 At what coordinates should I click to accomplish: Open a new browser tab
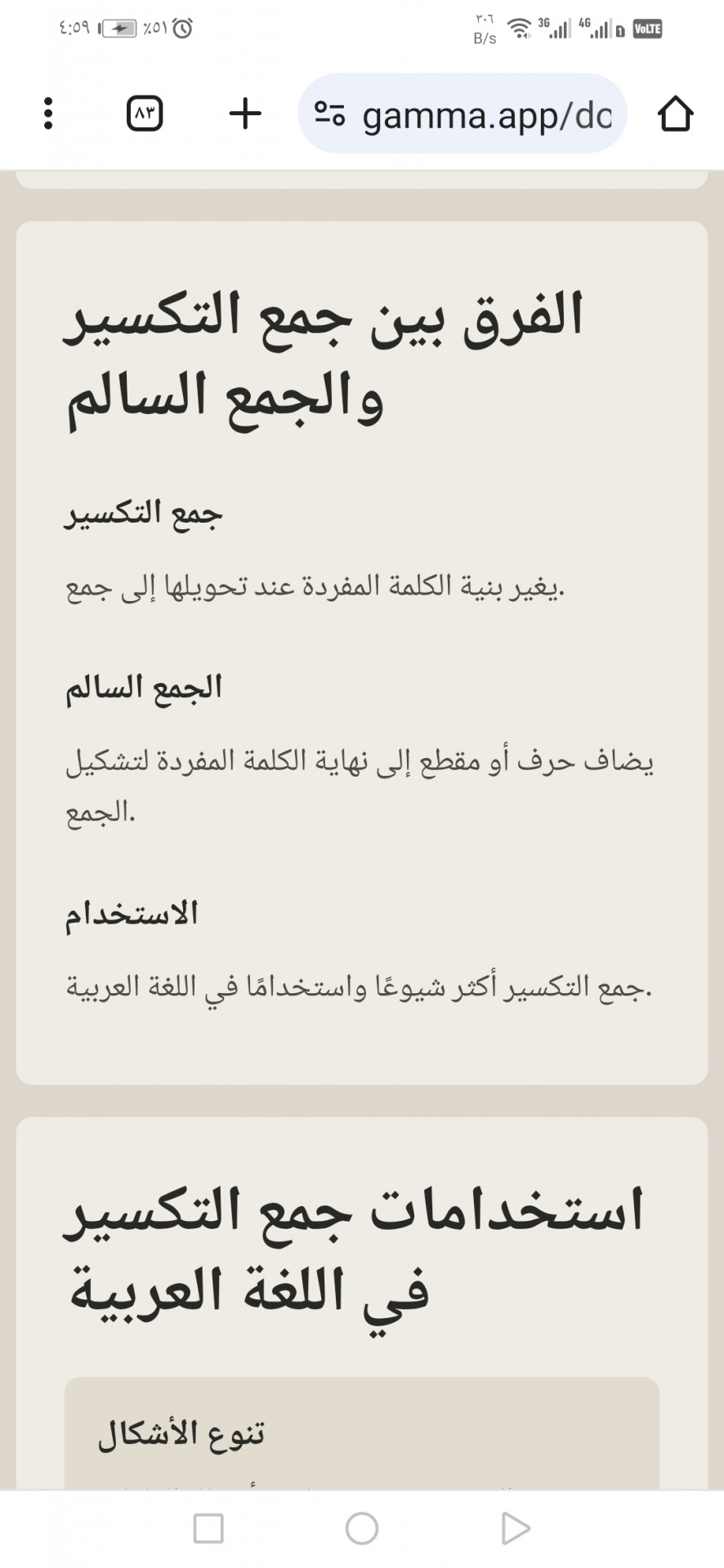coord(245,114)
